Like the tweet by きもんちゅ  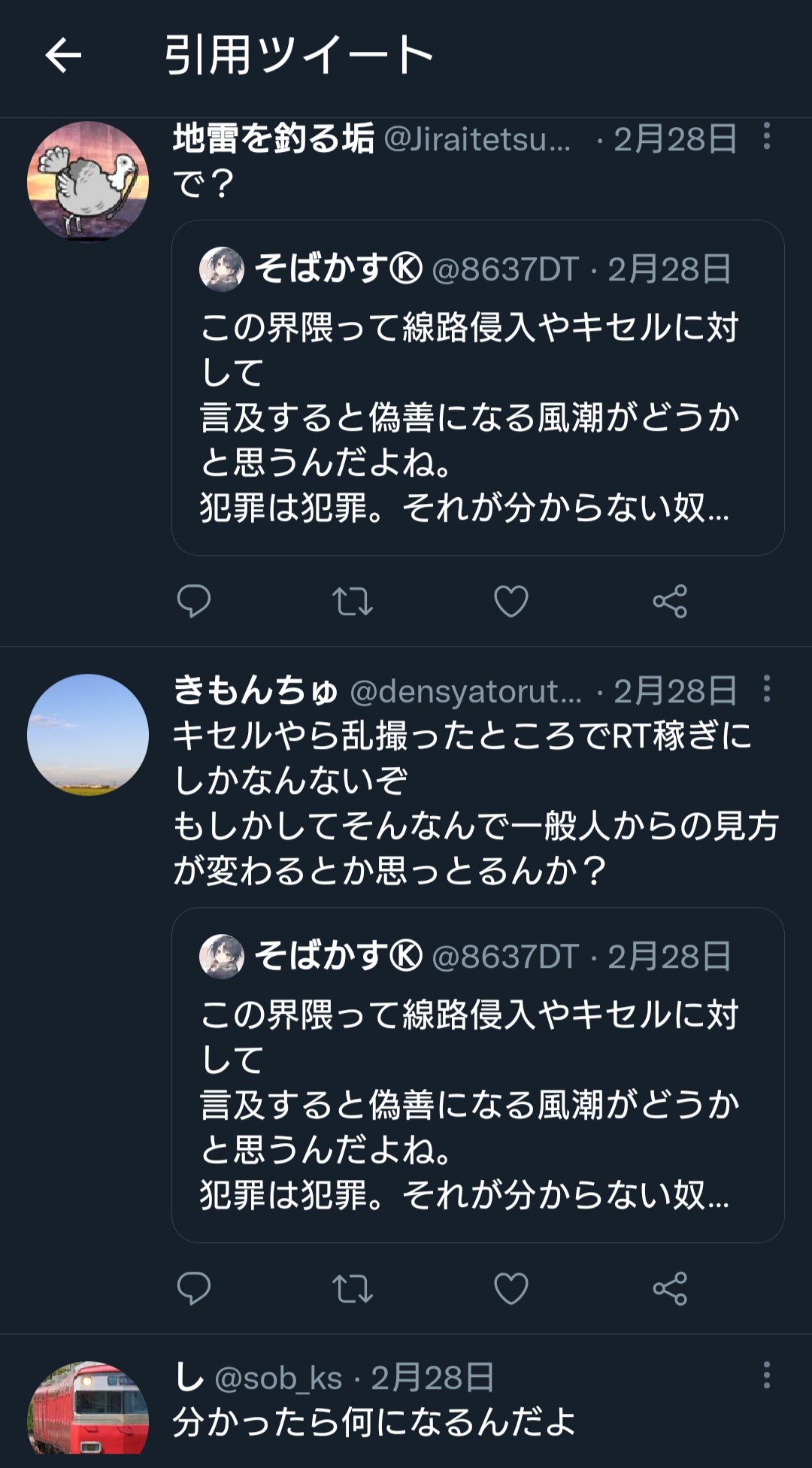tap(510, 1286)
